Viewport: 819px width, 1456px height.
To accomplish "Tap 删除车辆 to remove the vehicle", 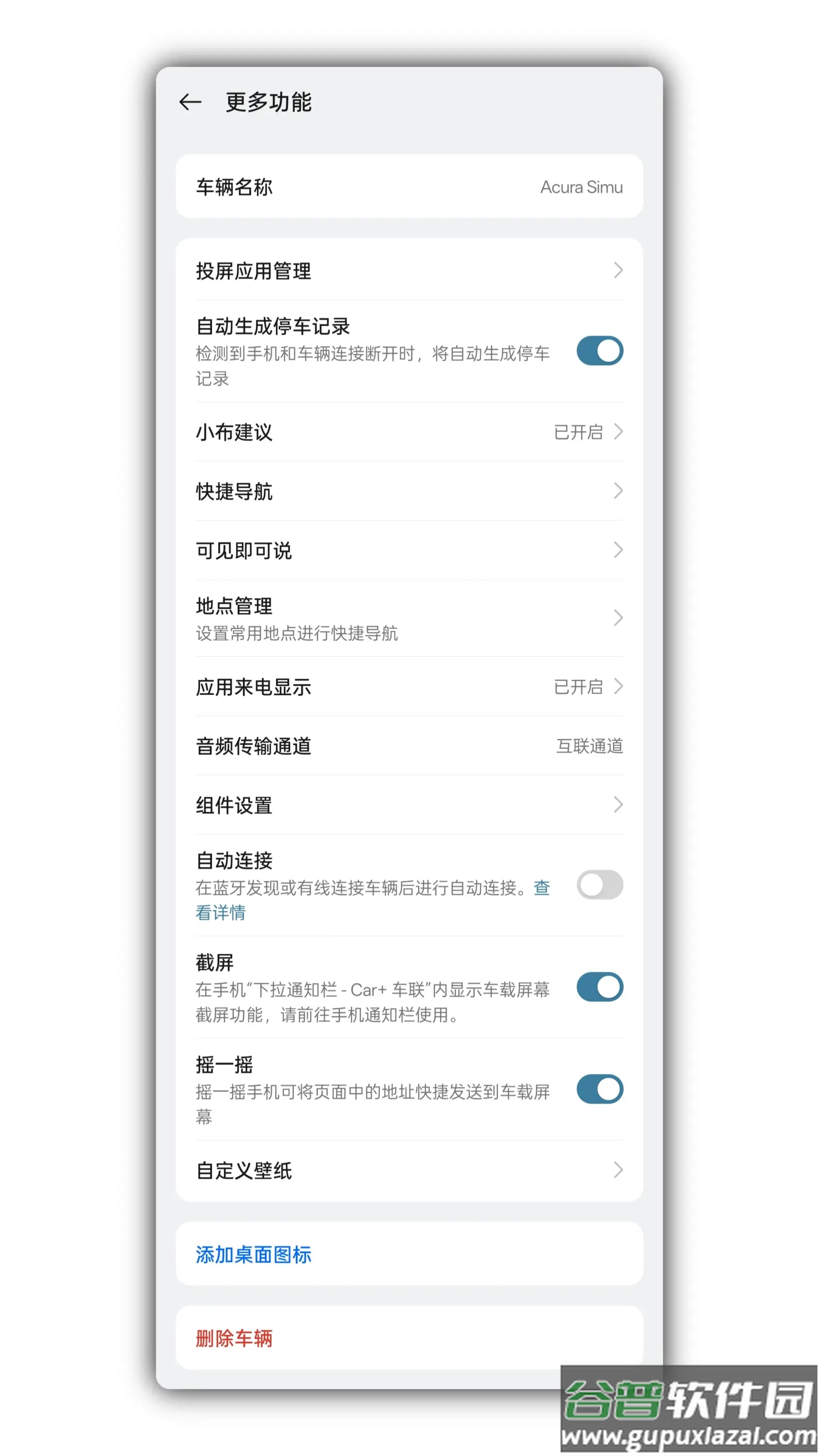I will coord(234,1338).
